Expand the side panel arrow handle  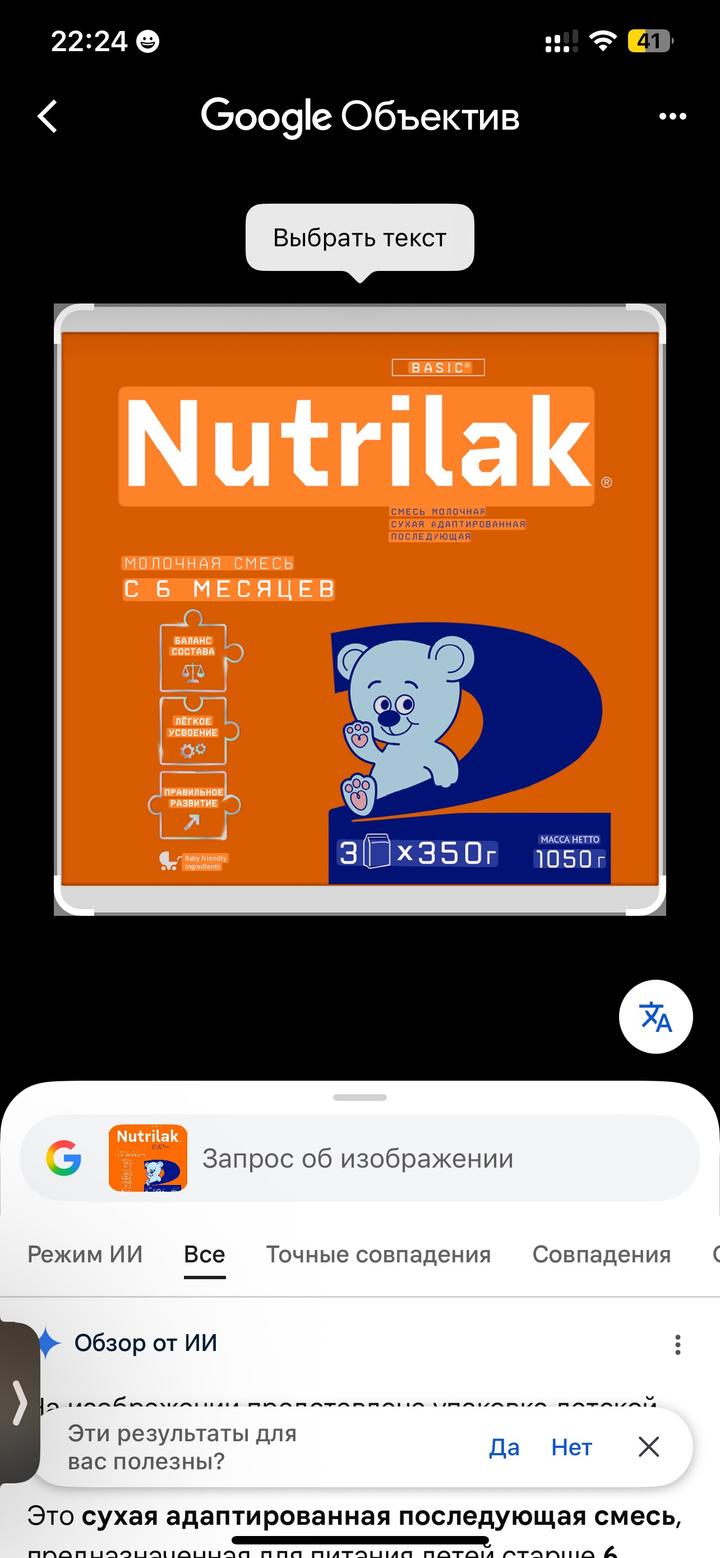click(19, 1402)
